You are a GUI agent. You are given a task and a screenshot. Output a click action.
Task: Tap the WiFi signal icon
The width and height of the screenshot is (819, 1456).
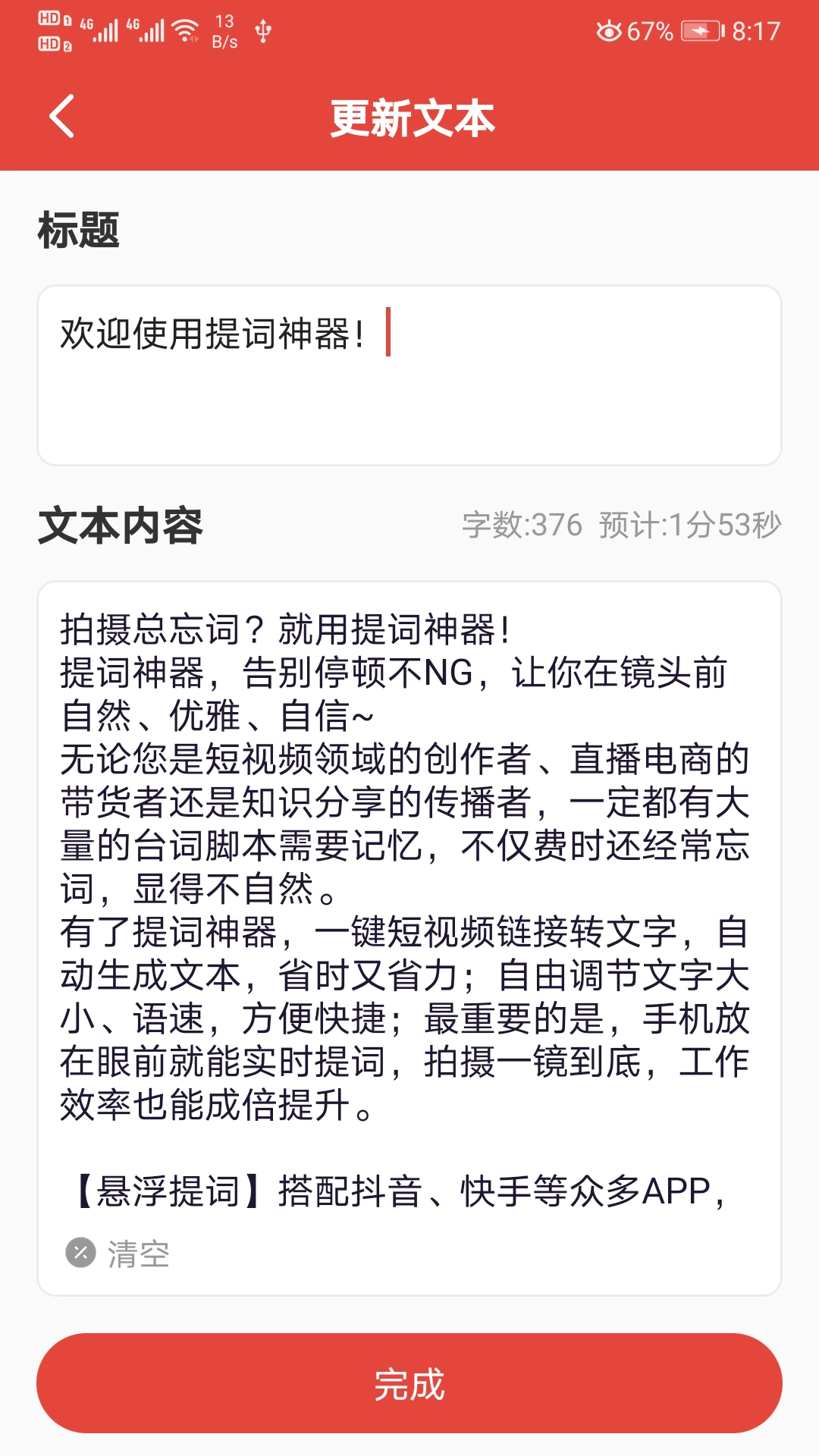tap(184, 29)
